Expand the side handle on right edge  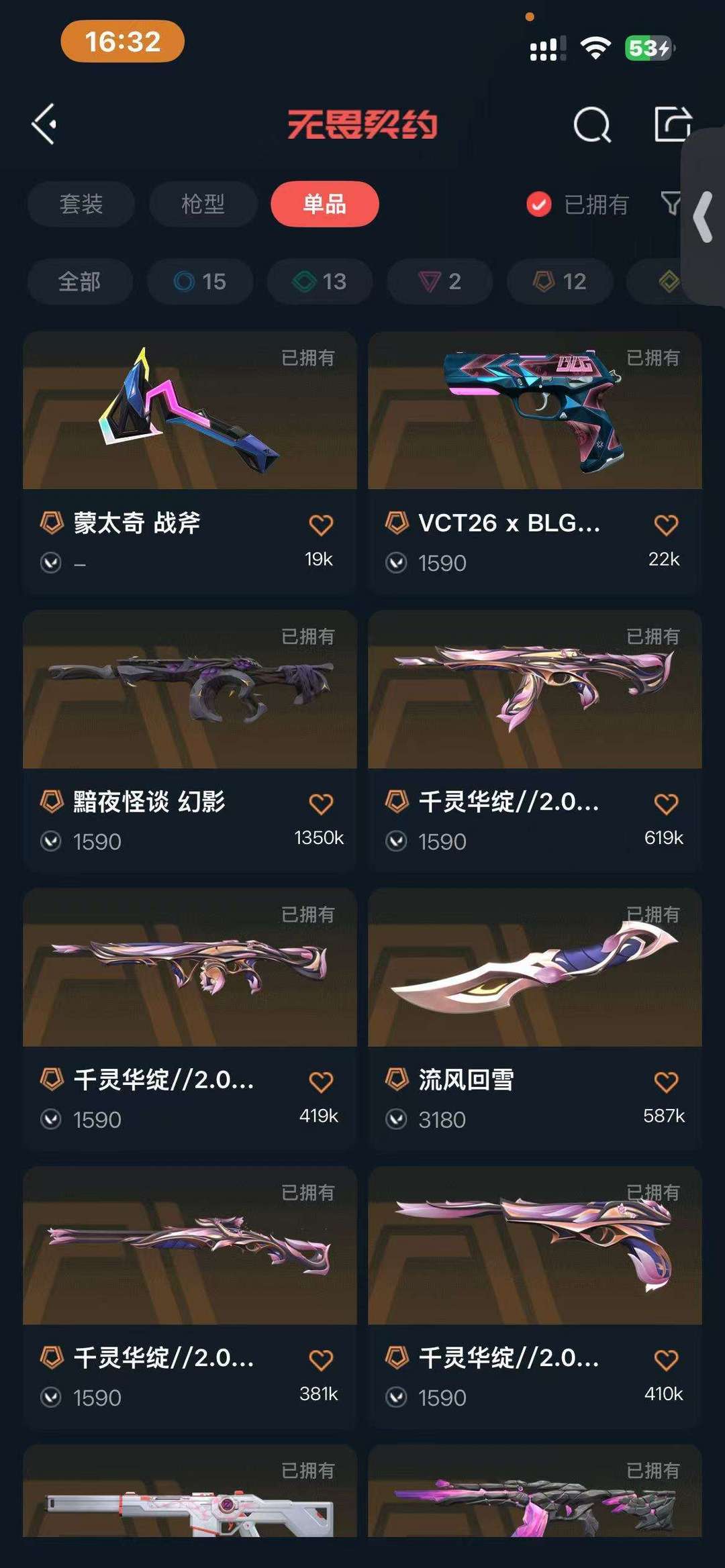(704, 217)
